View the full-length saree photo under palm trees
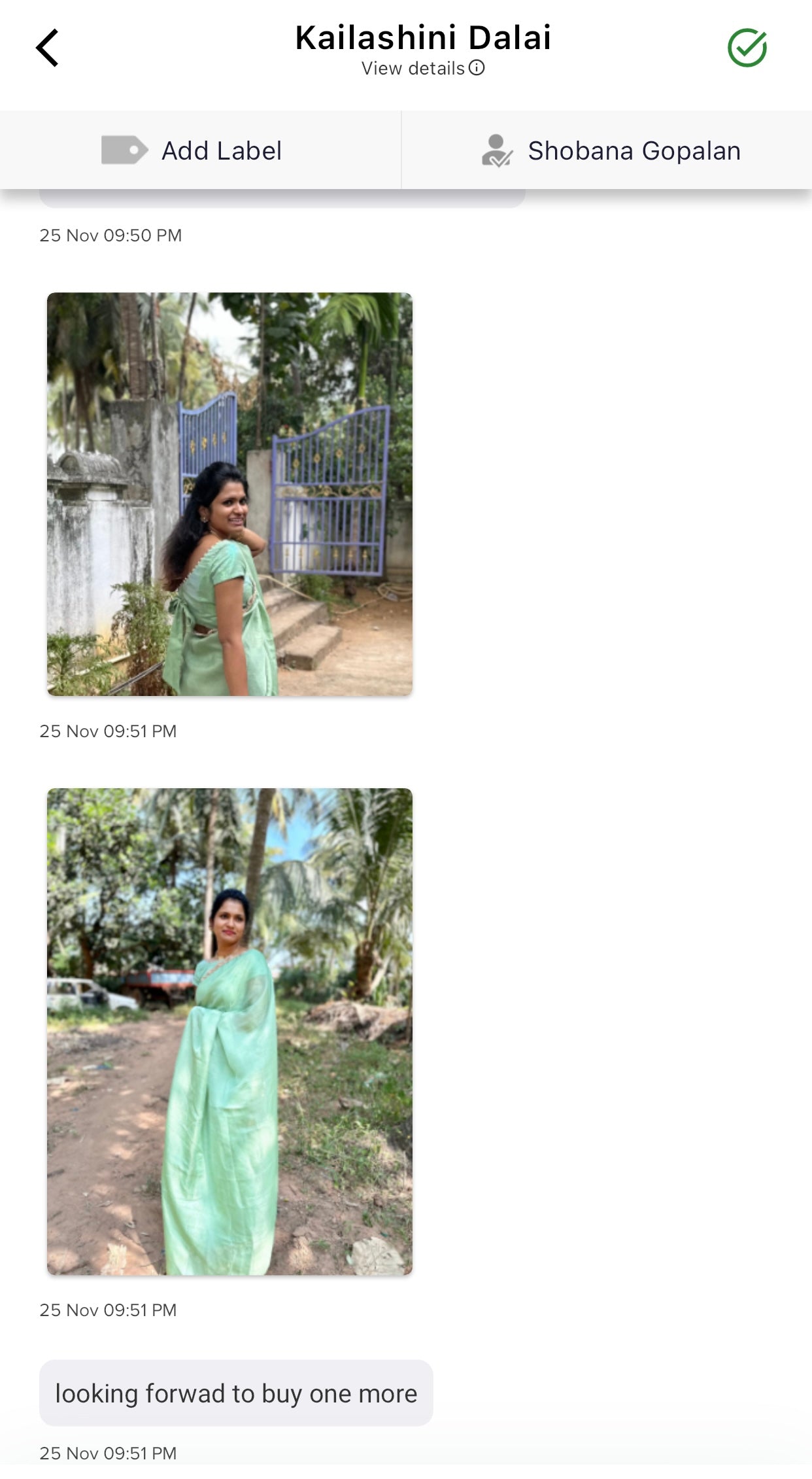812x1479 pixels. pyautogui.click(x=229, y=1032)
